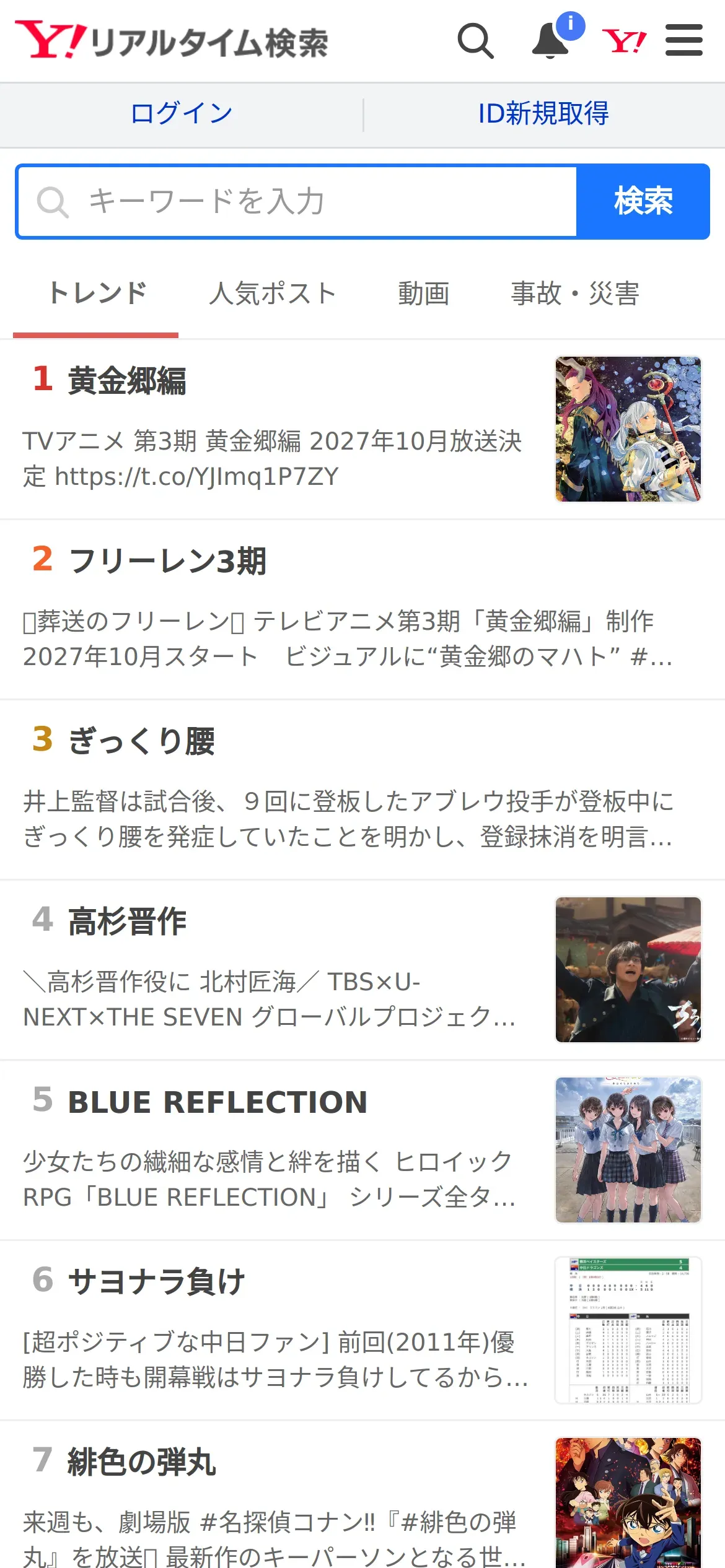Open trend サヨナラ負け
Screen dimensions: 725x1568
pos(156,1282)
